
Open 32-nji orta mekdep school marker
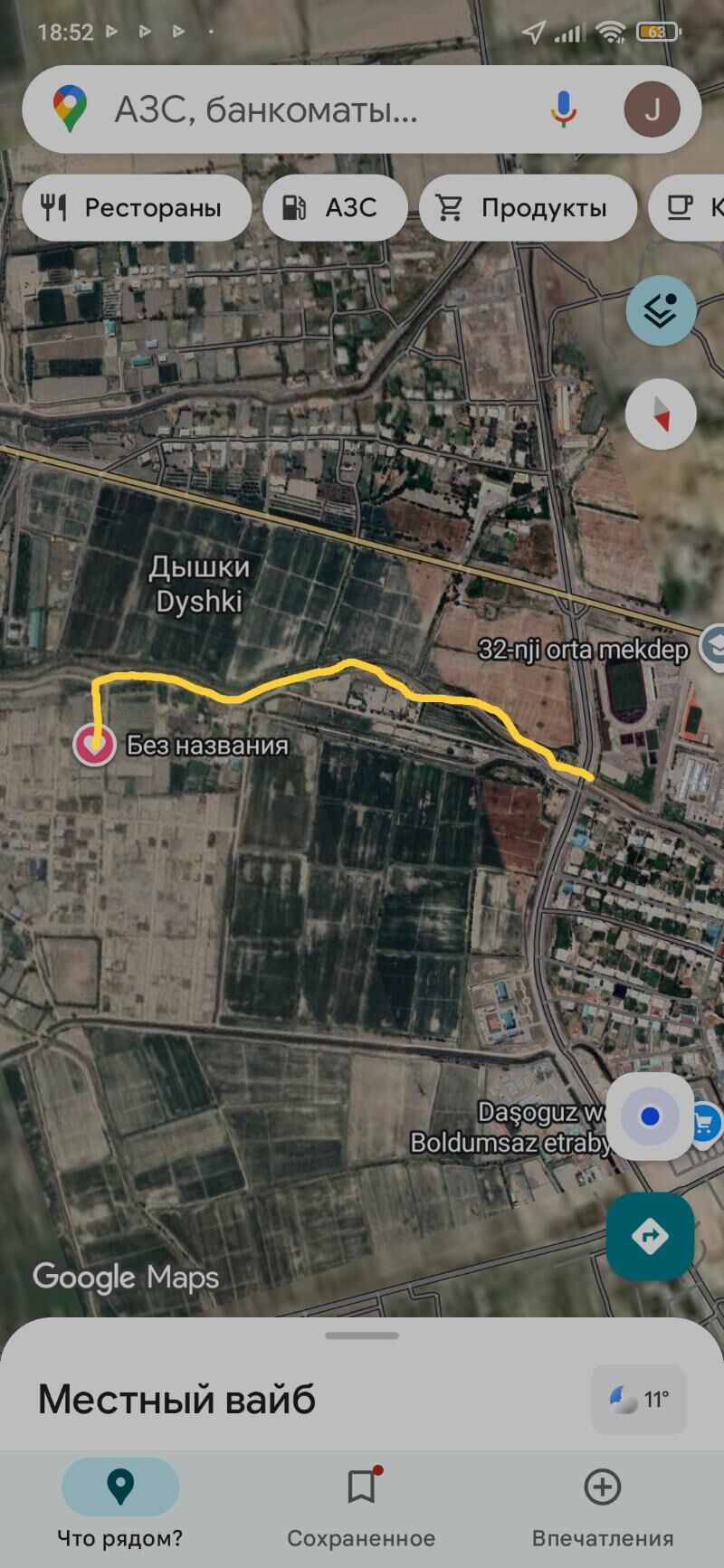(x=712, y=648)
